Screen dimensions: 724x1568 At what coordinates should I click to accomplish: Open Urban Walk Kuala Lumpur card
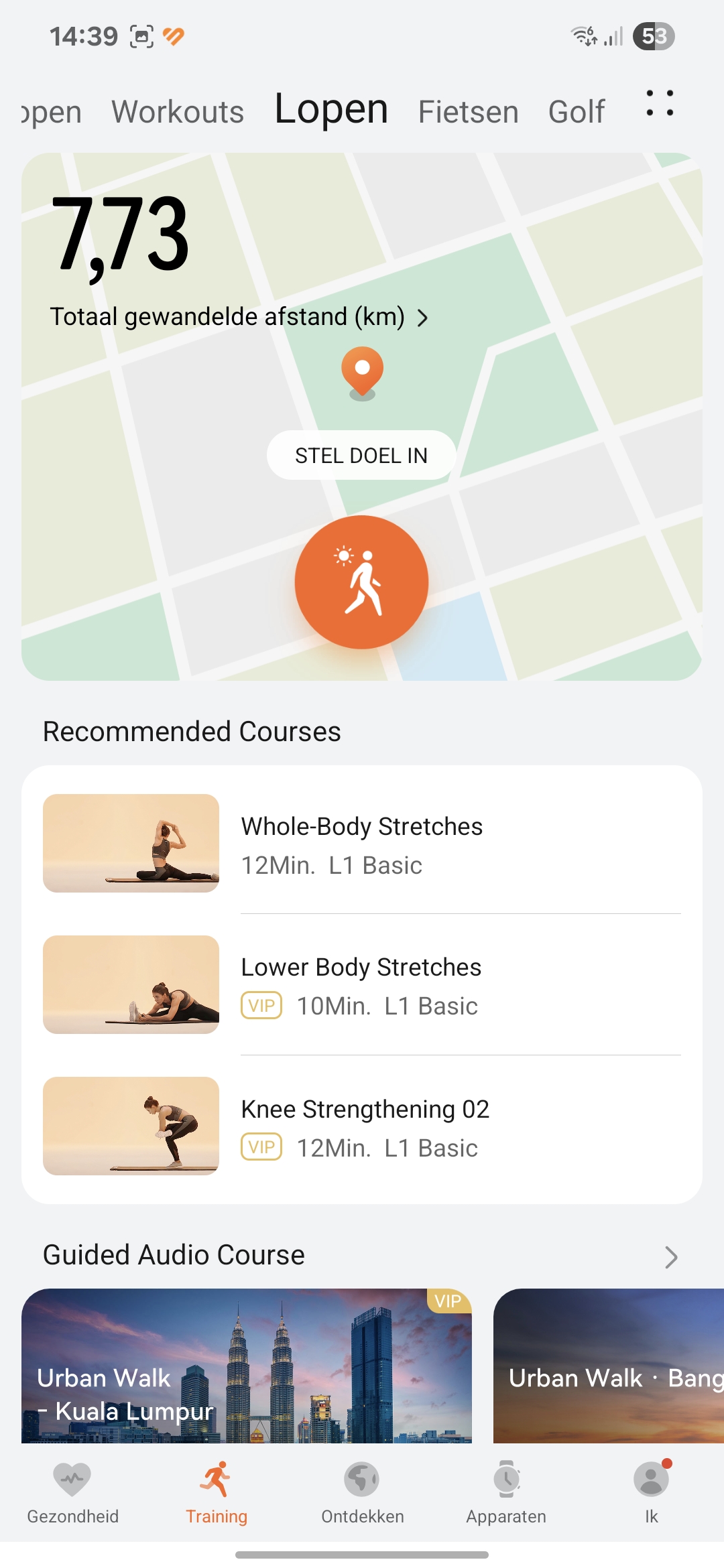click(x=247, y=1366)
